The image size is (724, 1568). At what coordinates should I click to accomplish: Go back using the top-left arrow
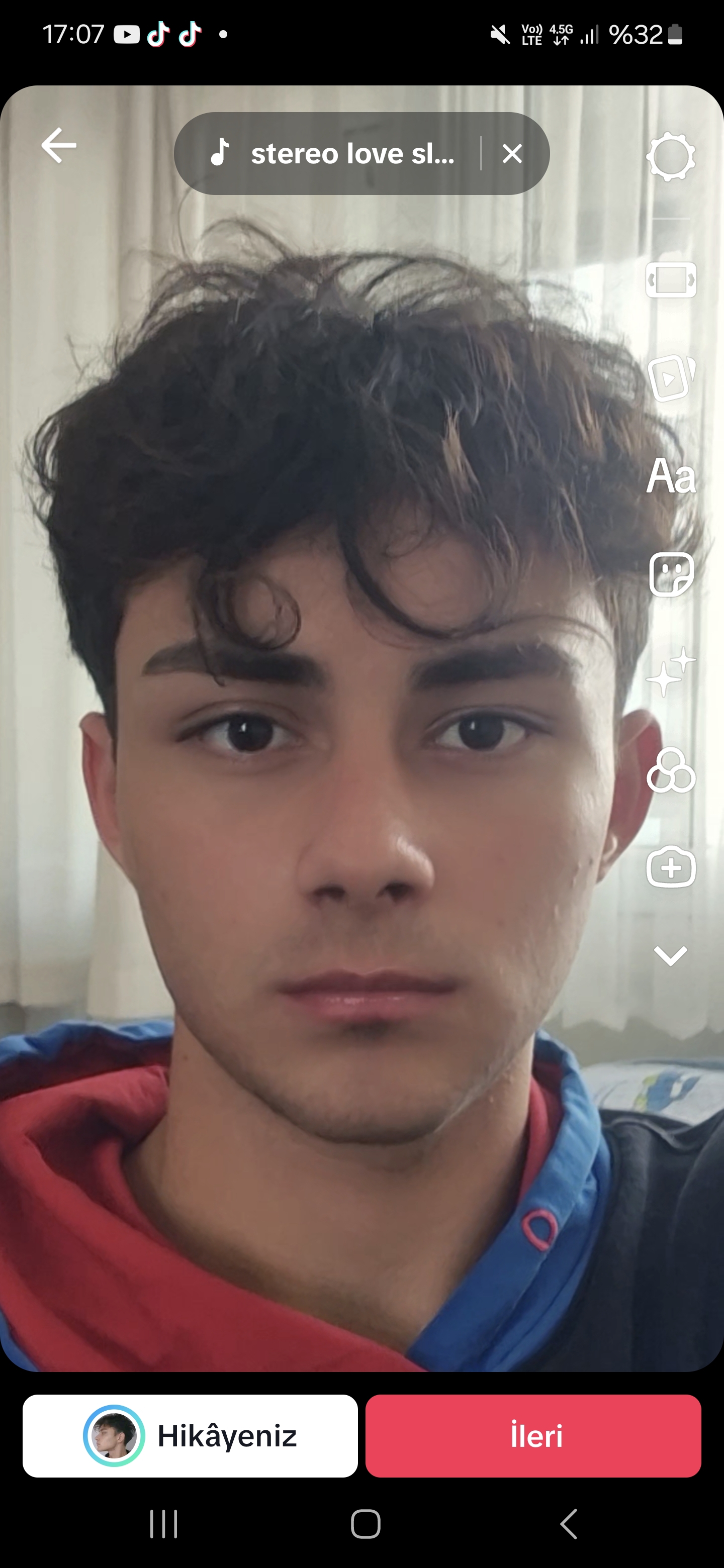(58, 145)
